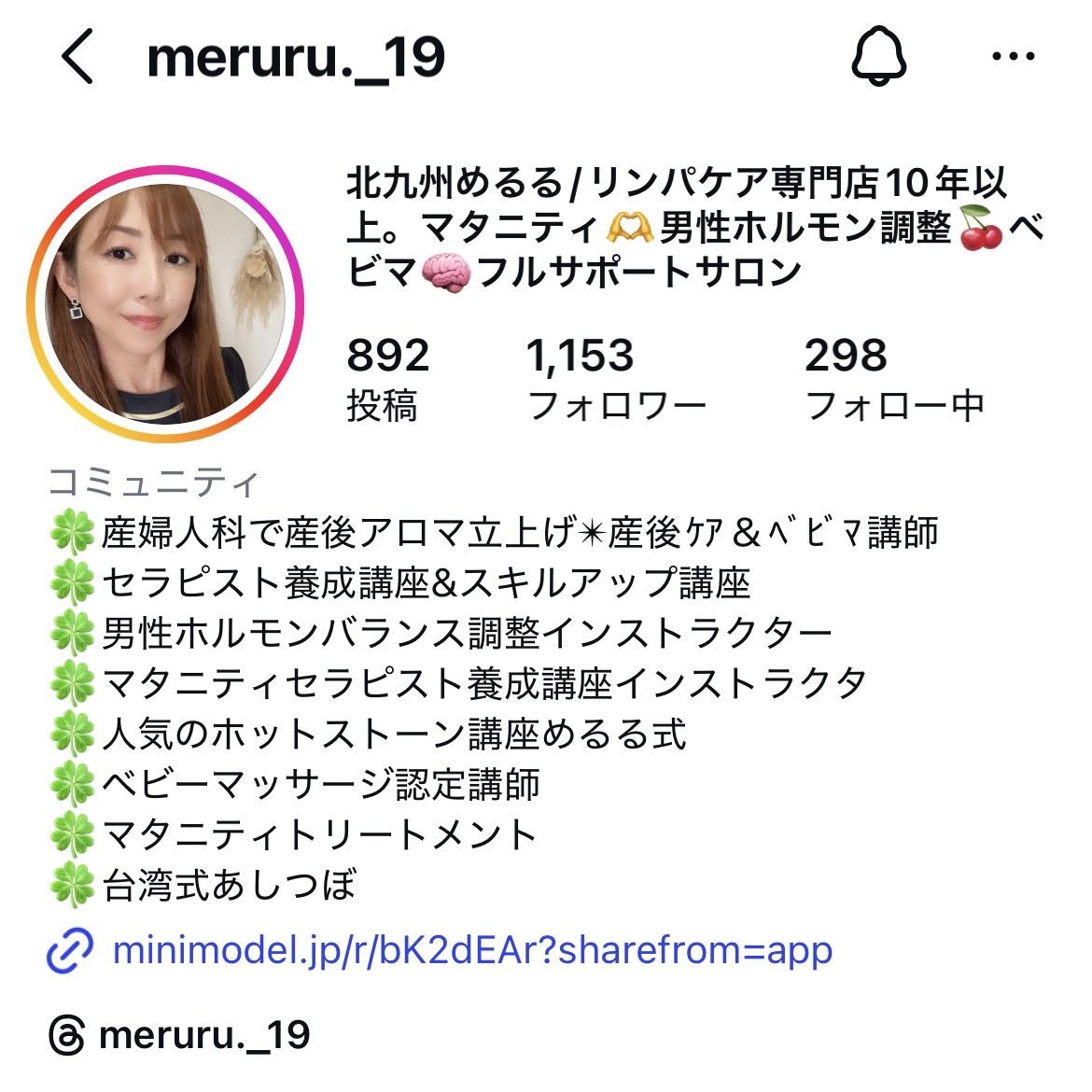Open the three-dot overflow menu
The height and width of the screenshot is (1092, 1092).
click(x=1014, y=56)
